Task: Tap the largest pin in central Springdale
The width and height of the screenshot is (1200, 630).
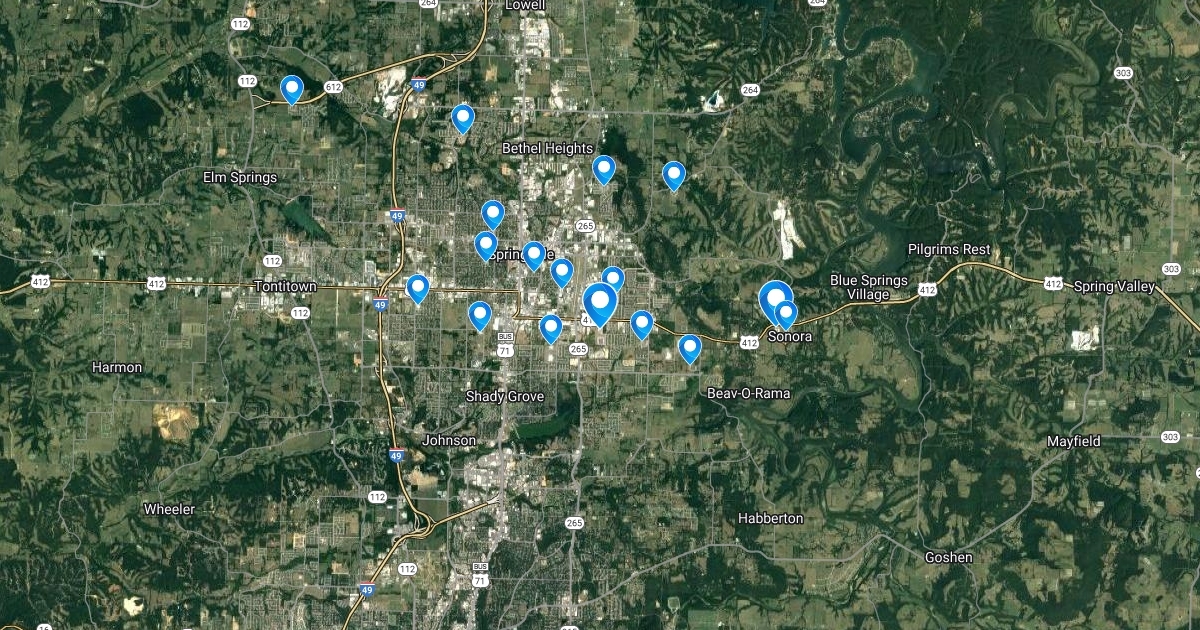Action: point(600,303)
